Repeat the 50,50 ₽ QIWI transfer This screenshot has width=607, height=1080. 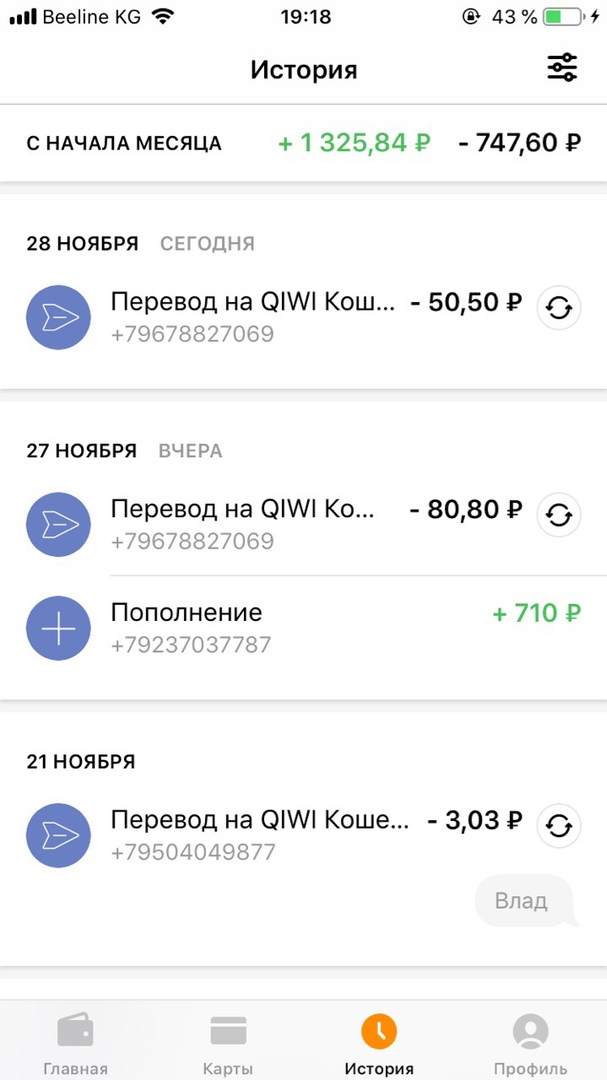pyautogui.click(x=559, y=308)
